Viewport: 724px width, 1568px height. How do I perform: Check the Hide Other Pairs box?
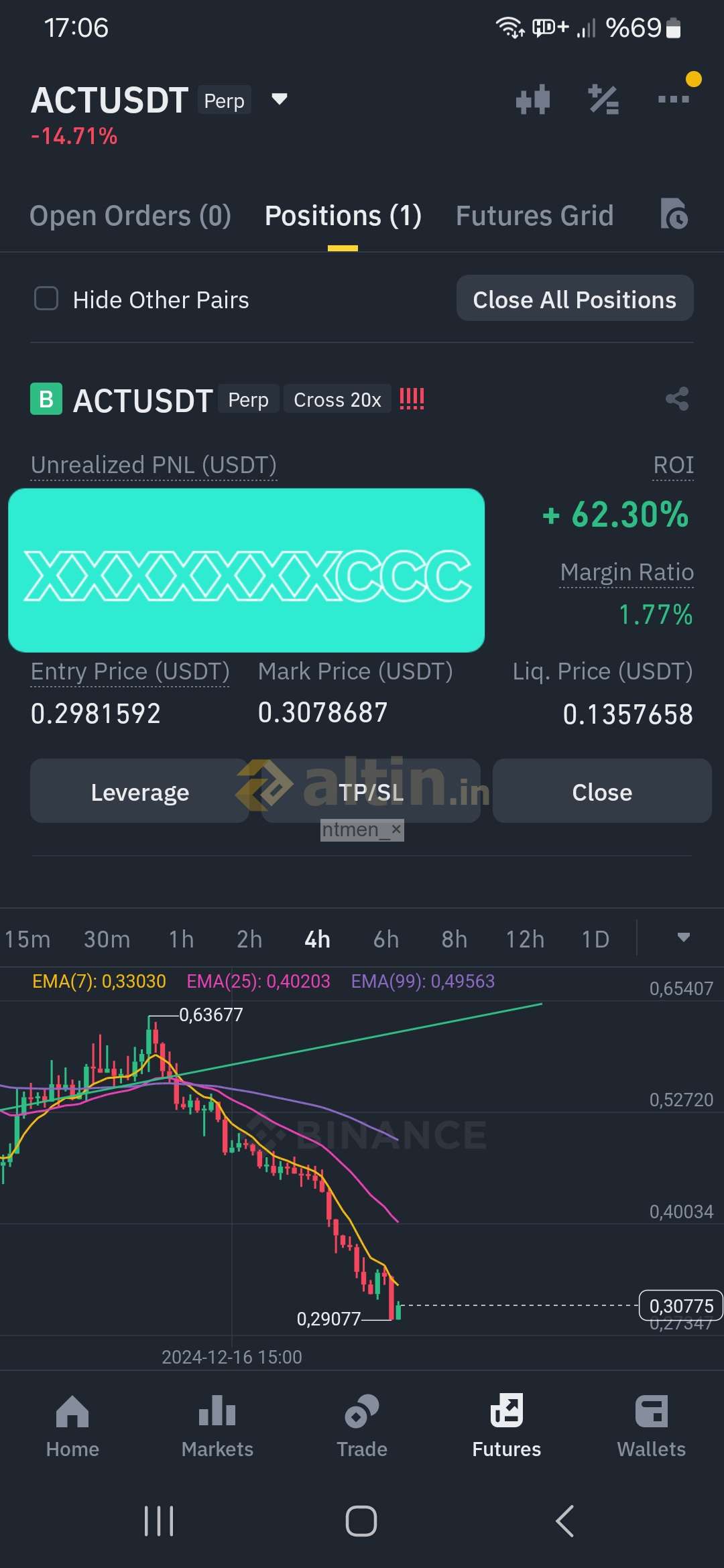tap(46, 299)
